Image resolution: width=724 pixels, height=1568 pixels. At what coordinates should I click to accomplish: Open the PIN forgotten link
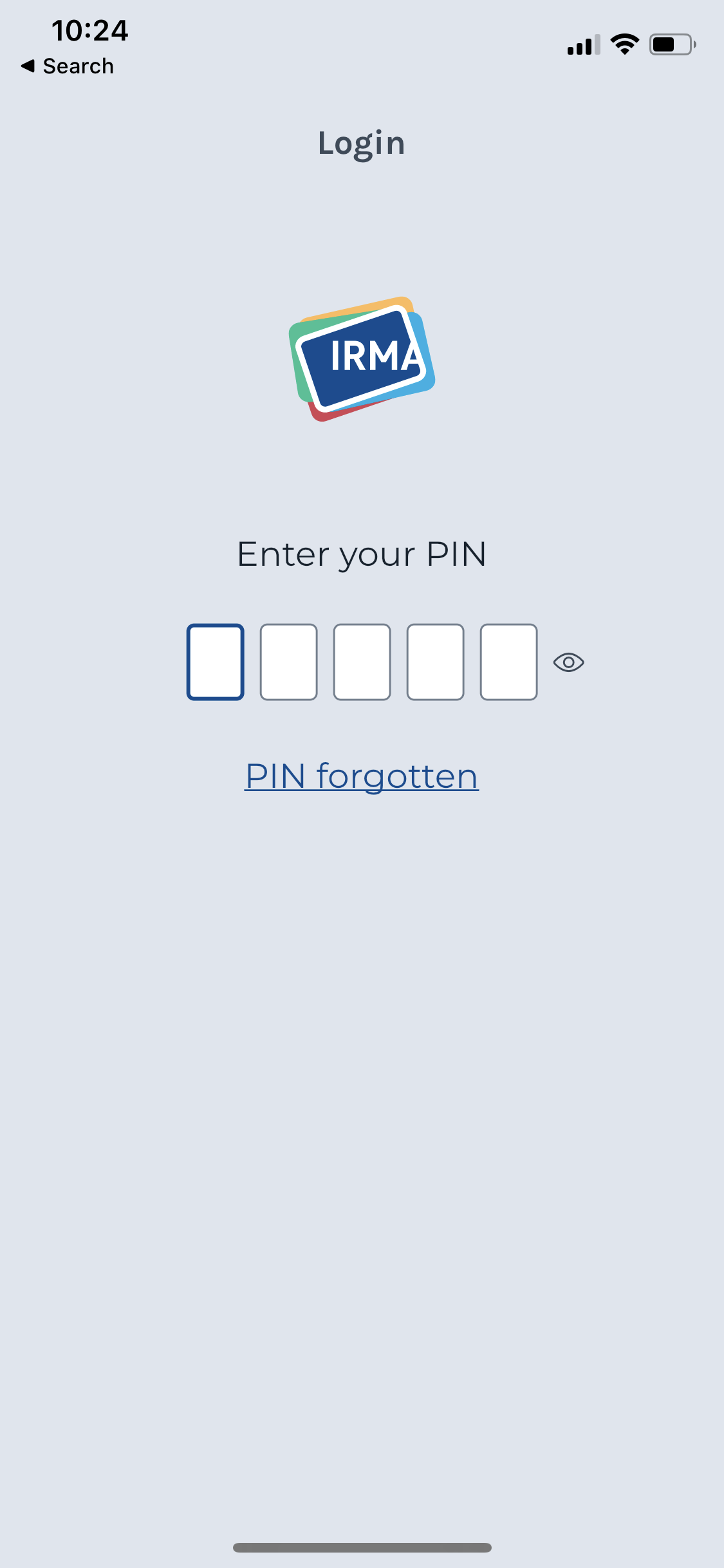[x=362, y=776]
